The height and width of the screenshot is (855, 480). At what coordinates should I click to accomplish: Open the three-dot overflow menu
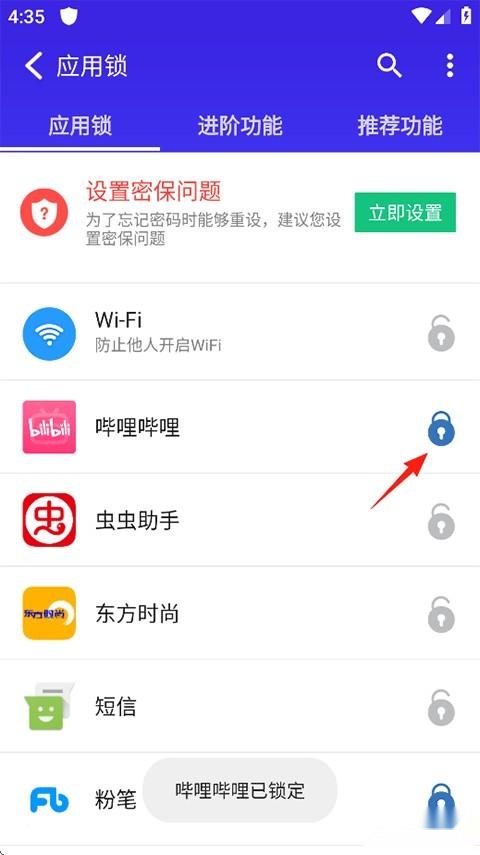coord(449,66)
